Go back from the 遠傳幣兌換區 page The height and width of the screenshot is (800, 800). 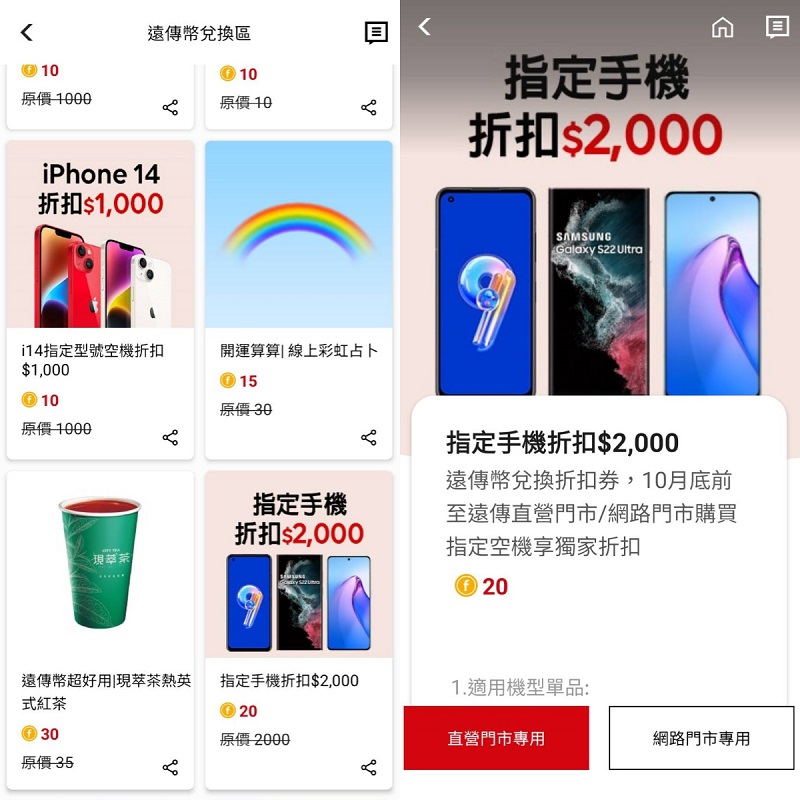click(x=27, y=33)
